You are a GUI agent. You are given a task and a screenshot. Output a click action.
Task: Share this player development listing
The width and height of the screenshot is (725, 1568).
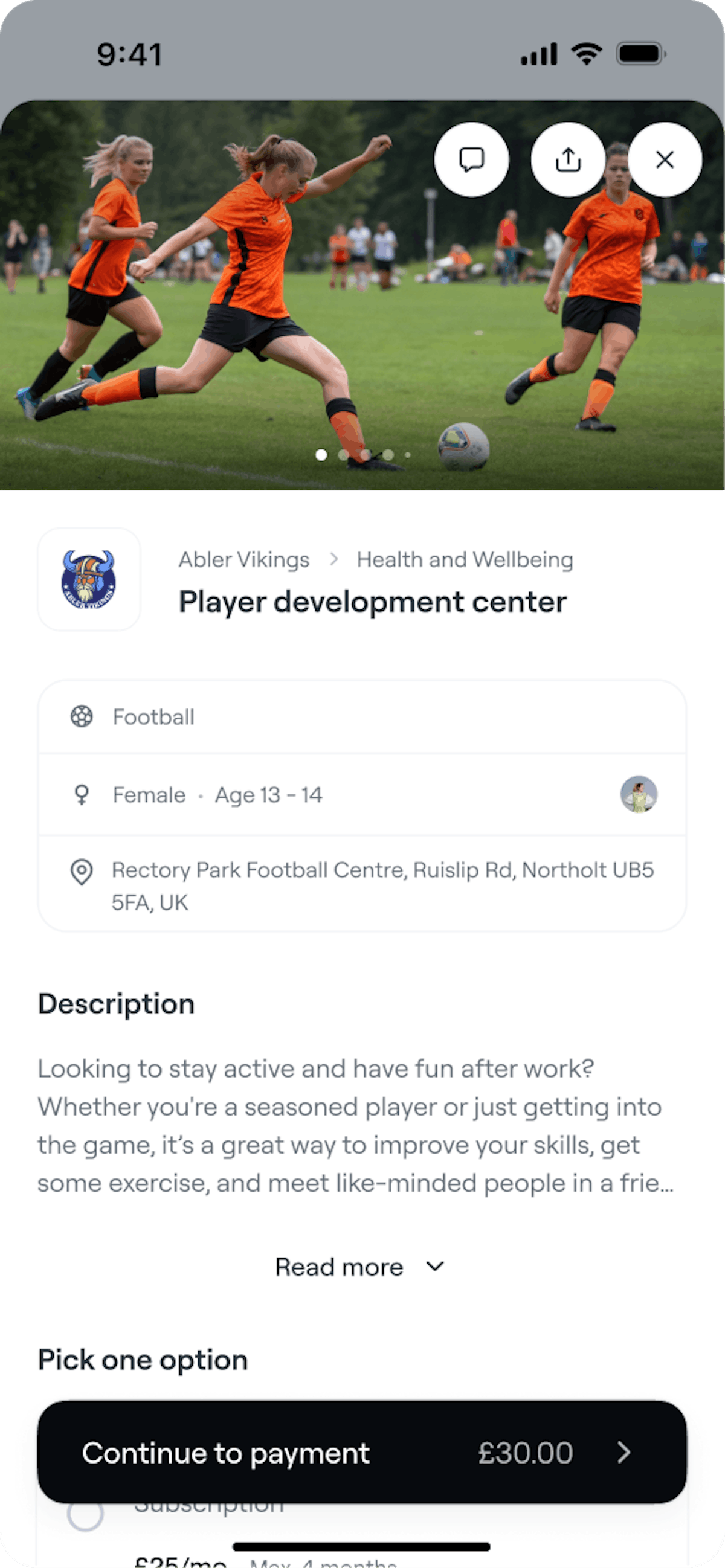[x=568, y=159]
